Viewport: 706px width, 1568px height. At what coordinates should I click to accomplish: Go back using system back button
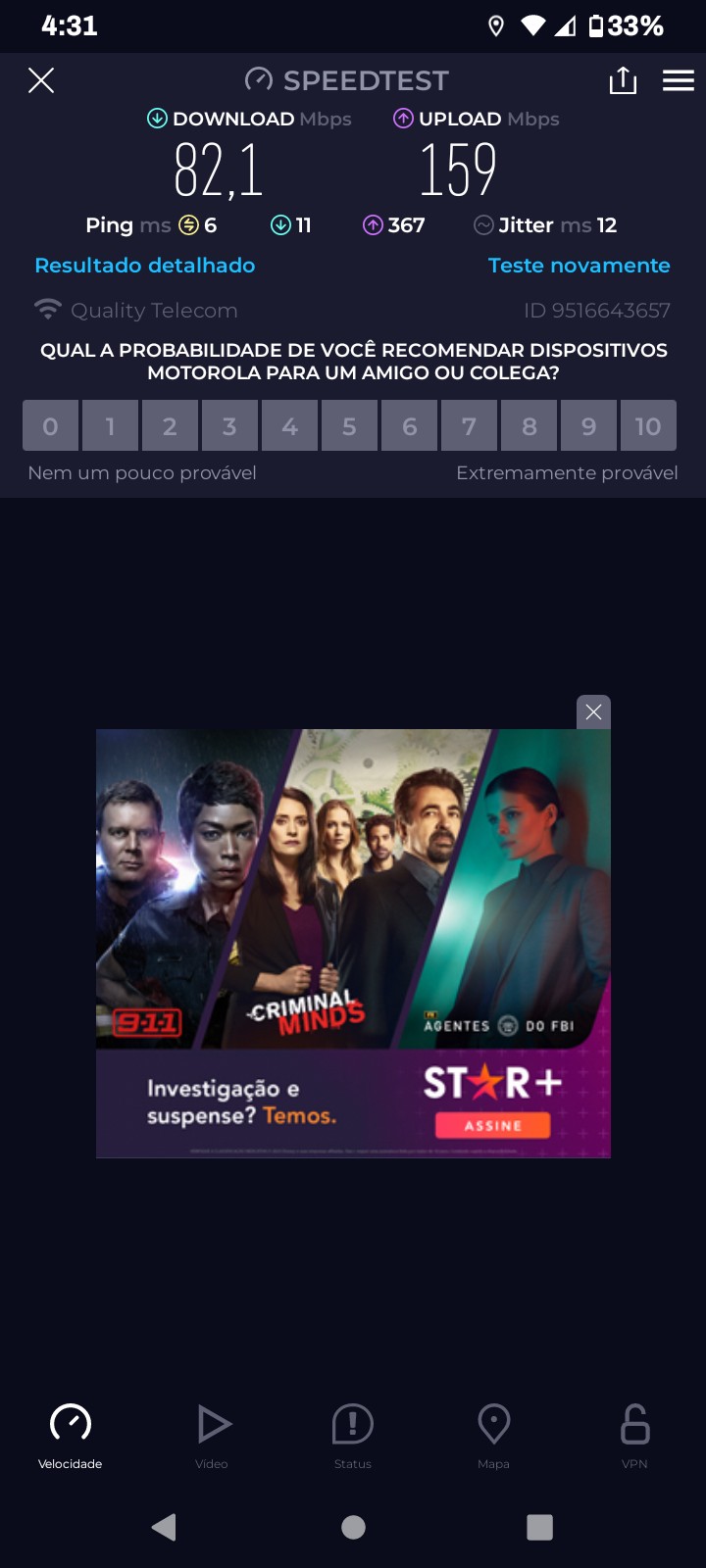pyautogui.click(x=164, y=1527)
